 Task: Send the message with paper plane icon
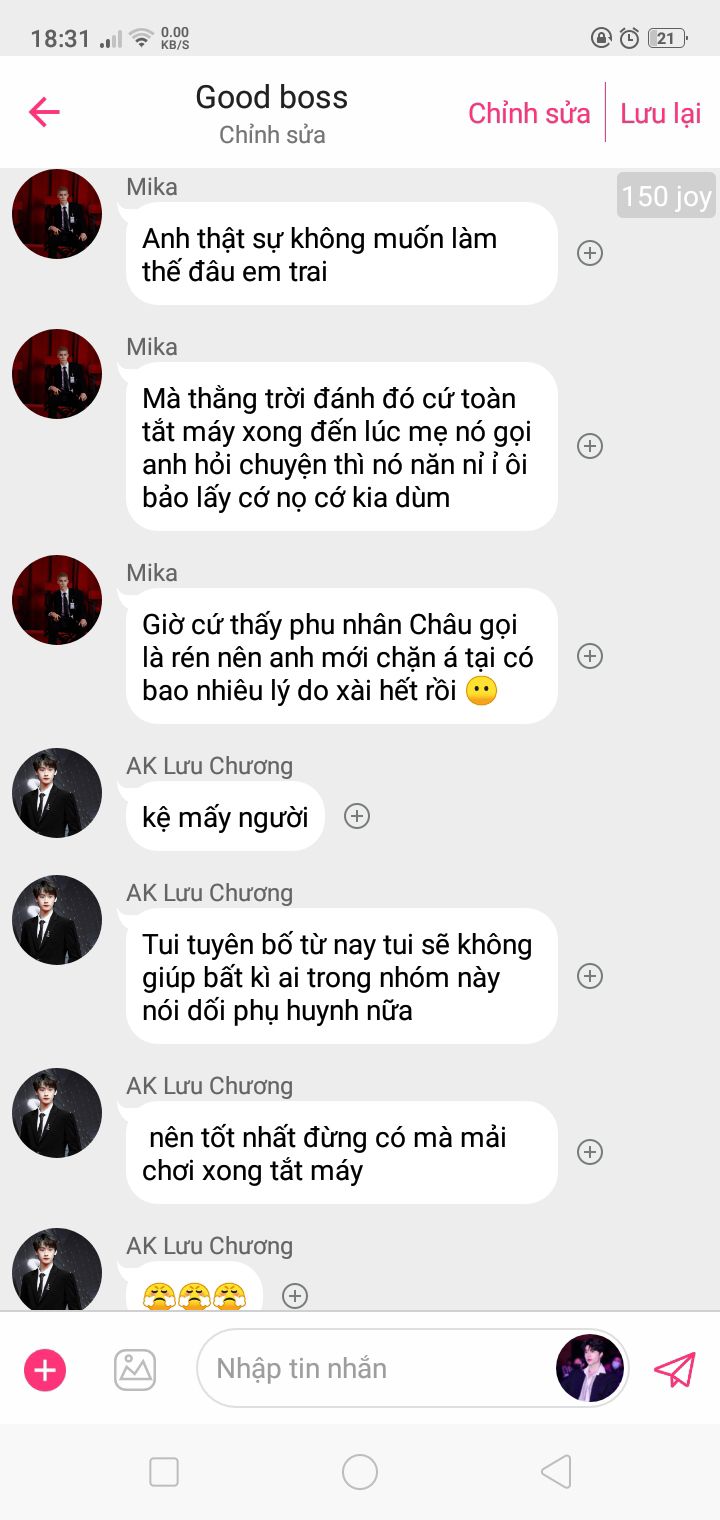(x=675, y=1369)
